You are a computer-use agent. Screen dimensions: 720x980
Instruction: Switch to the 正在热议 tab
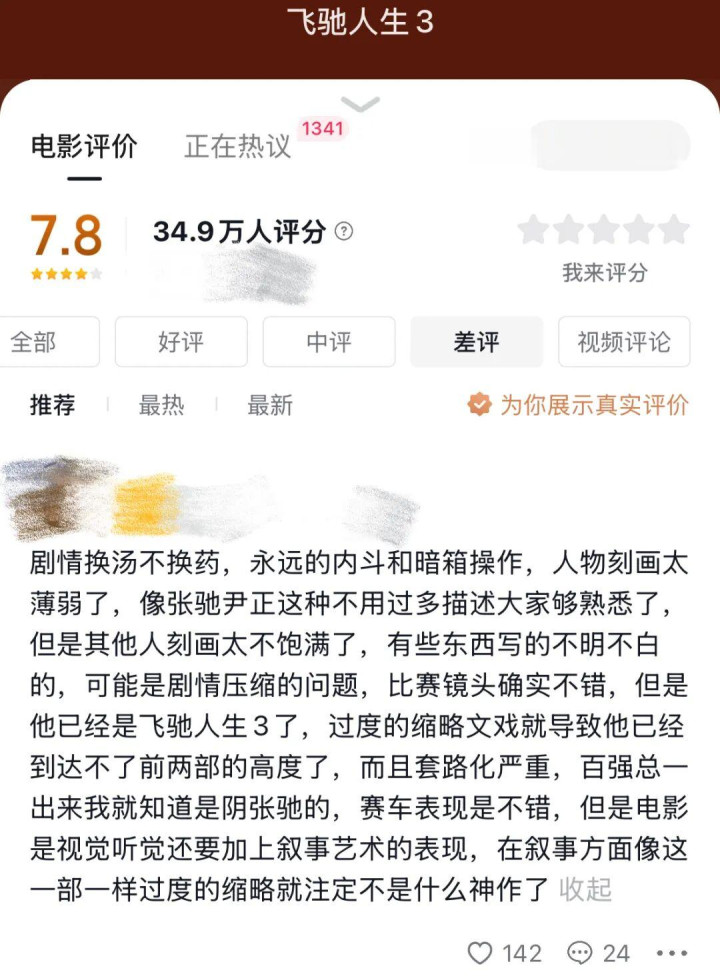(x=238, y=147)
